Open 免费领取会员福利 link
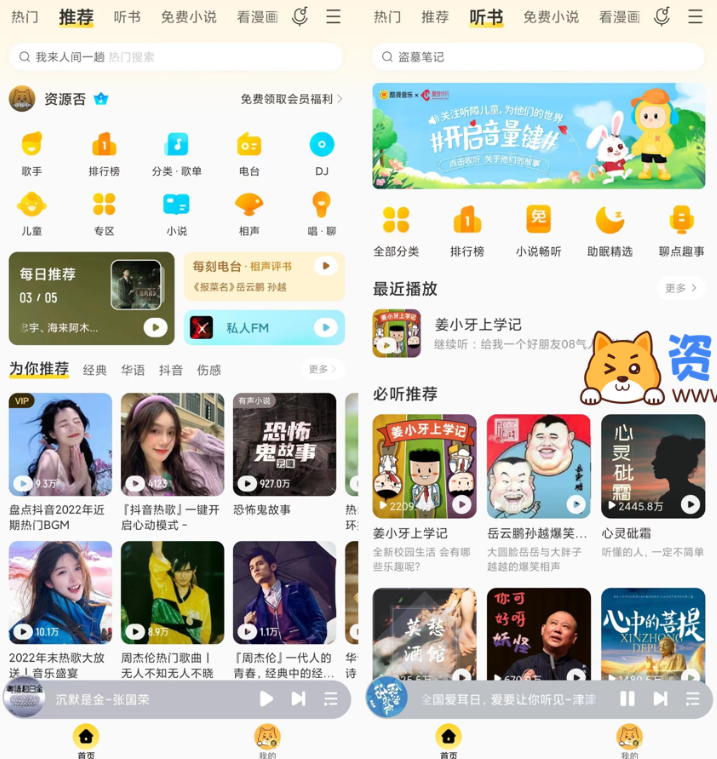717x759 pixels. 291,99
